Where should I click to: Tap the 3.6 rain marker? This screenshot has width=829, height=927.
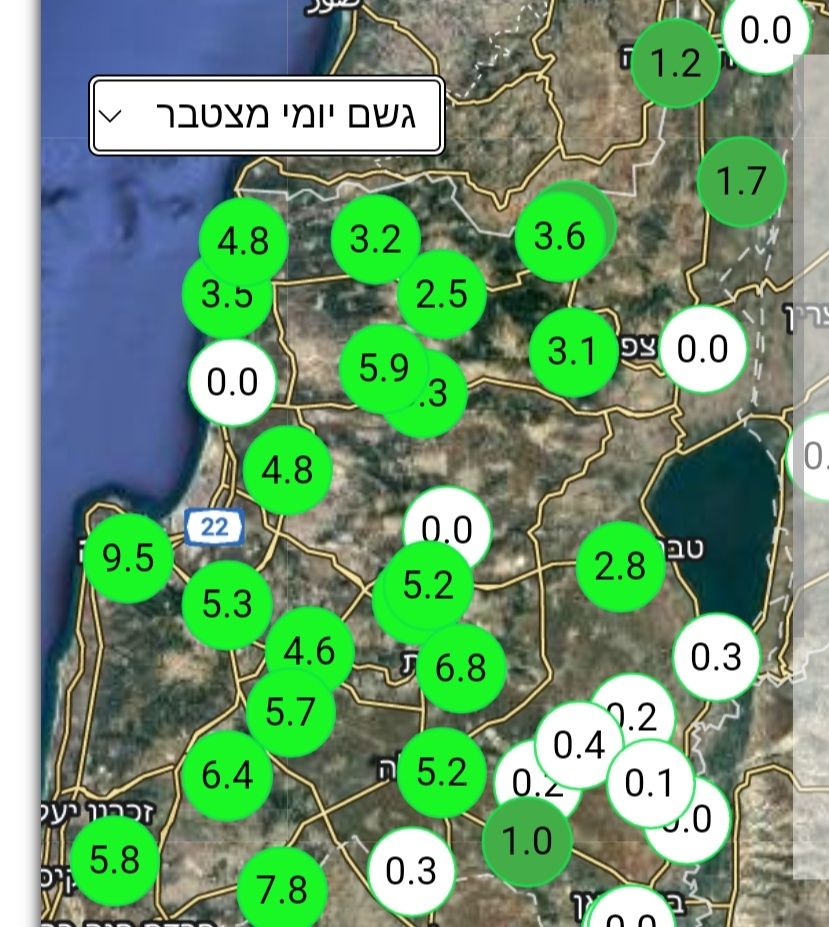559,237
